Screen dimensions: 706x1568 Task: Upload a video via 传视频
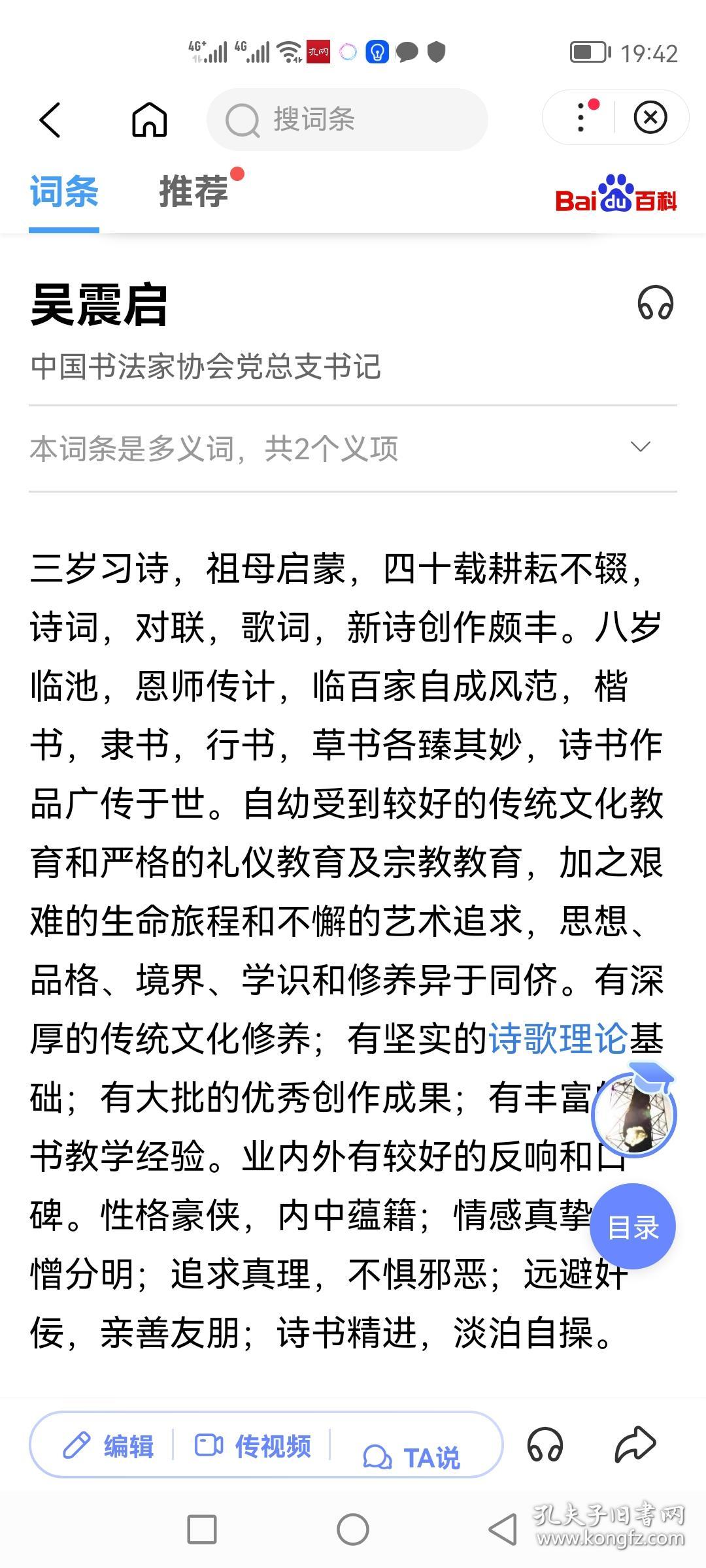(x=253, y=1446)
